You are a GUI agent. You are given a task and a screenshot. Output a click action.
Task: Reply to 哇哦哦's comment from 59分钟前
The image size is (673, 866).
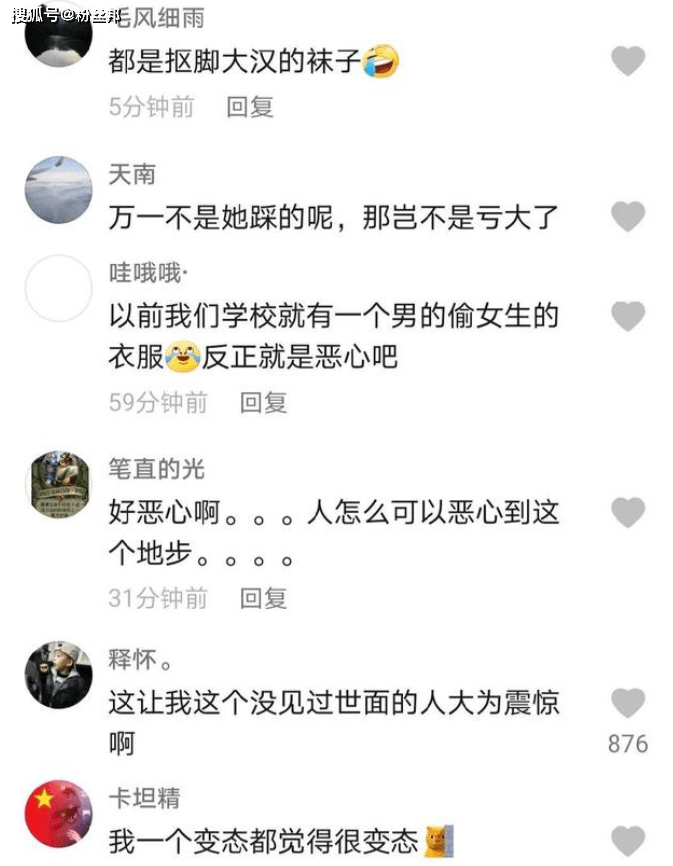263,403
